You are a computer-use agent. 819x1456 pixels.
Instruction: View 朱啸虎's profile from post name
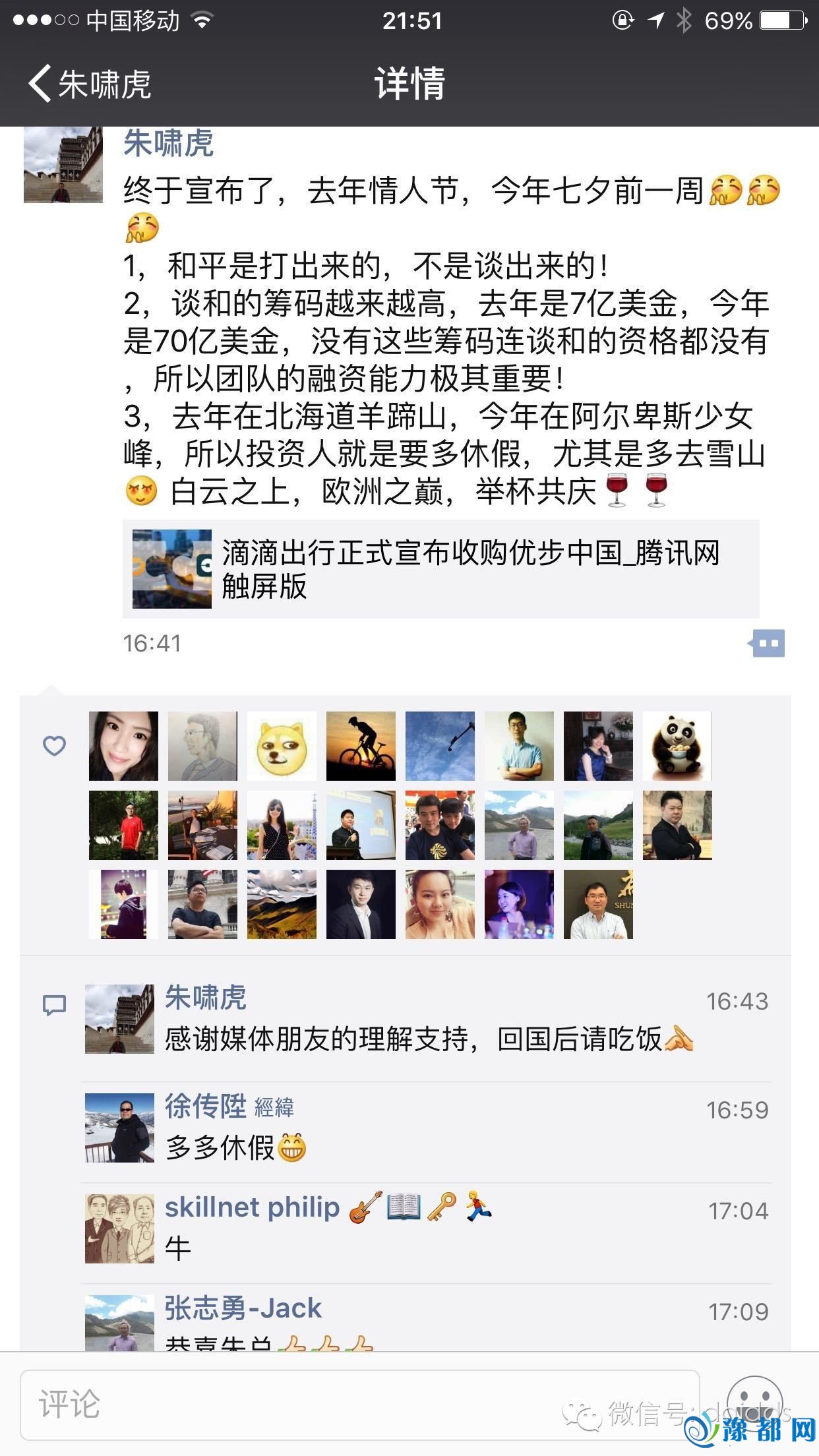(x=169, y=144)
